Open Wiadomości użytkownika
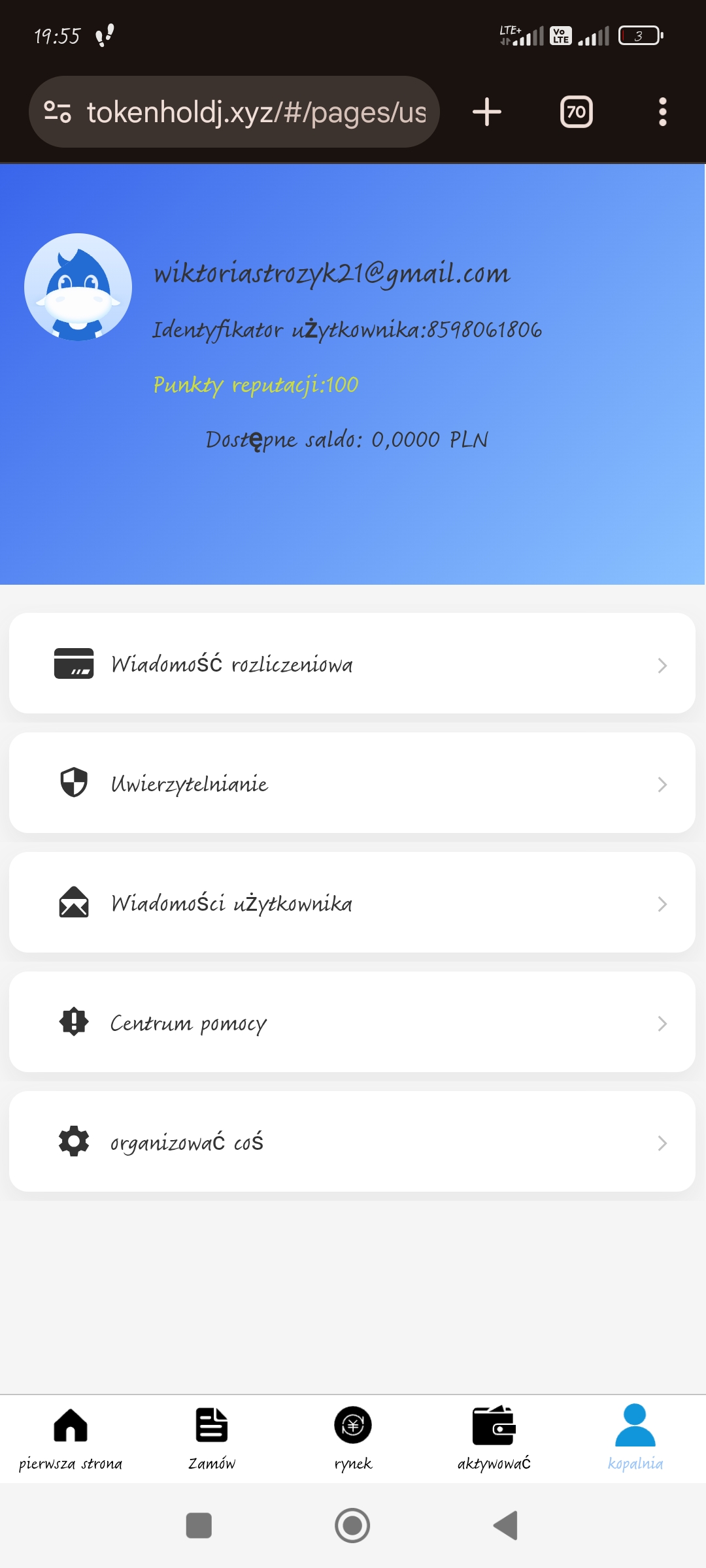The image size is (706, 1568). 352,903
